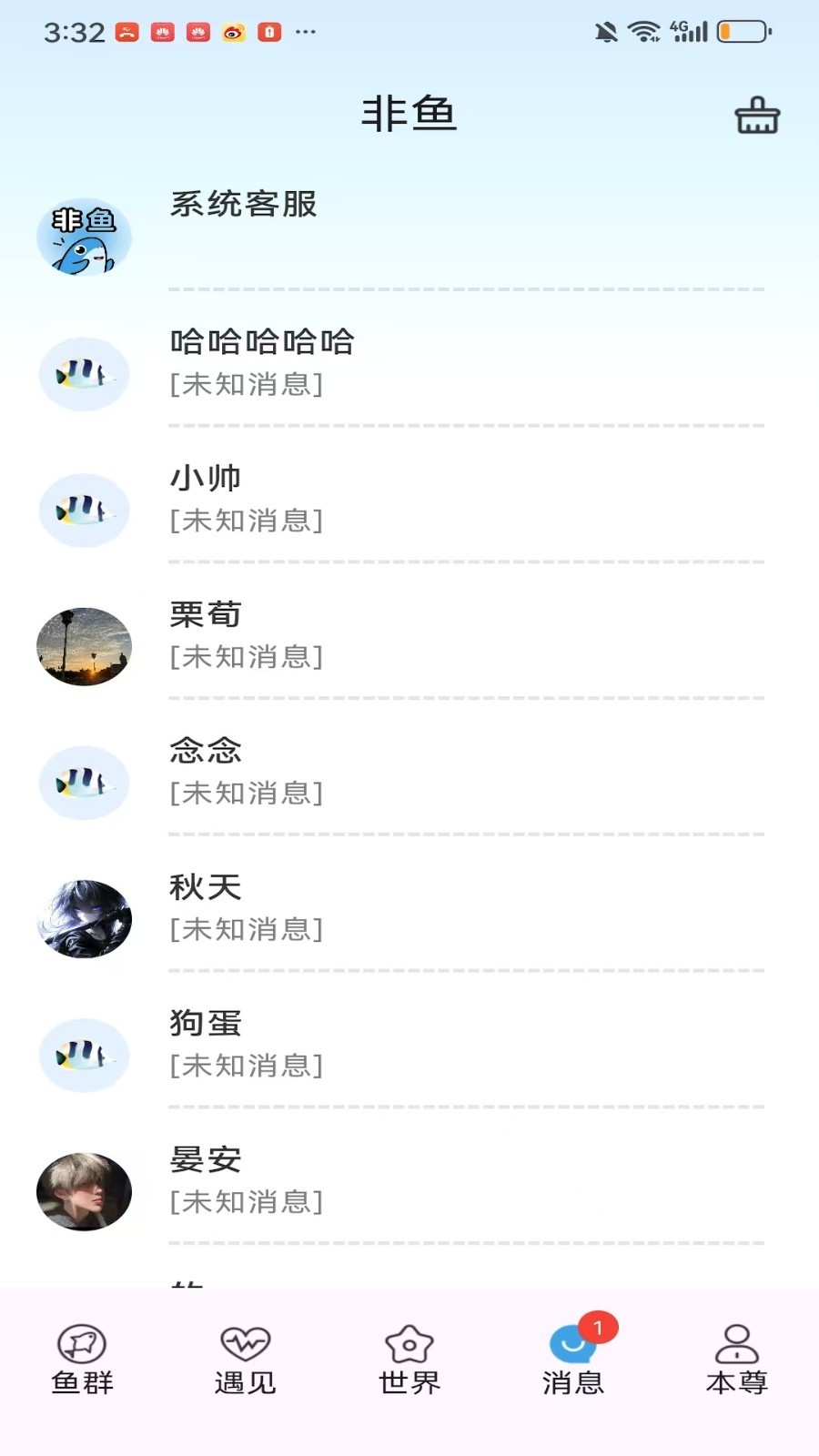
Task: Open the chat with 狗蛋
Action: 409,1044
